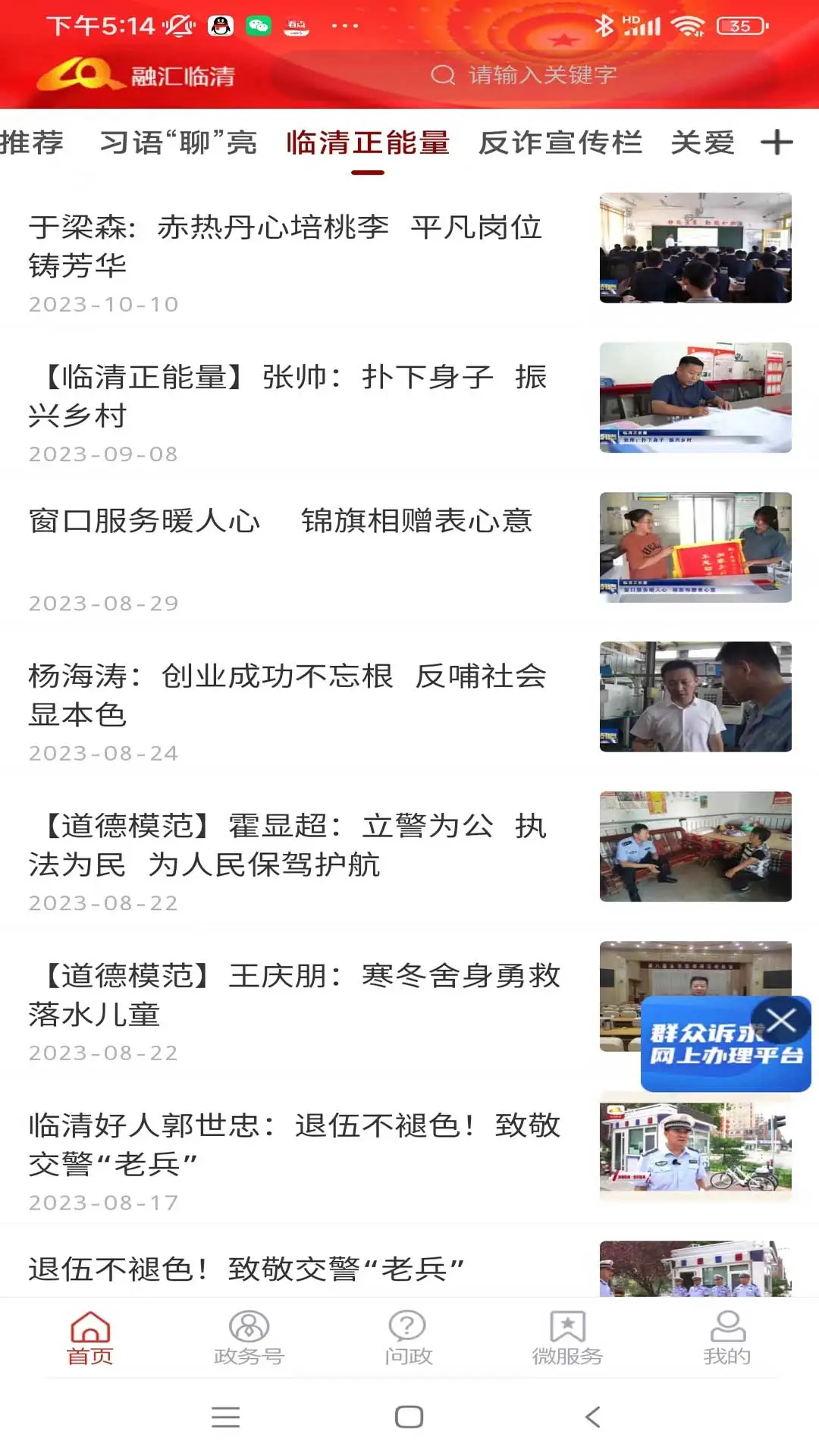Screen dimensions: 819x1456
Task: Switch to the 推荐 tab
Action: pos(32,143)
